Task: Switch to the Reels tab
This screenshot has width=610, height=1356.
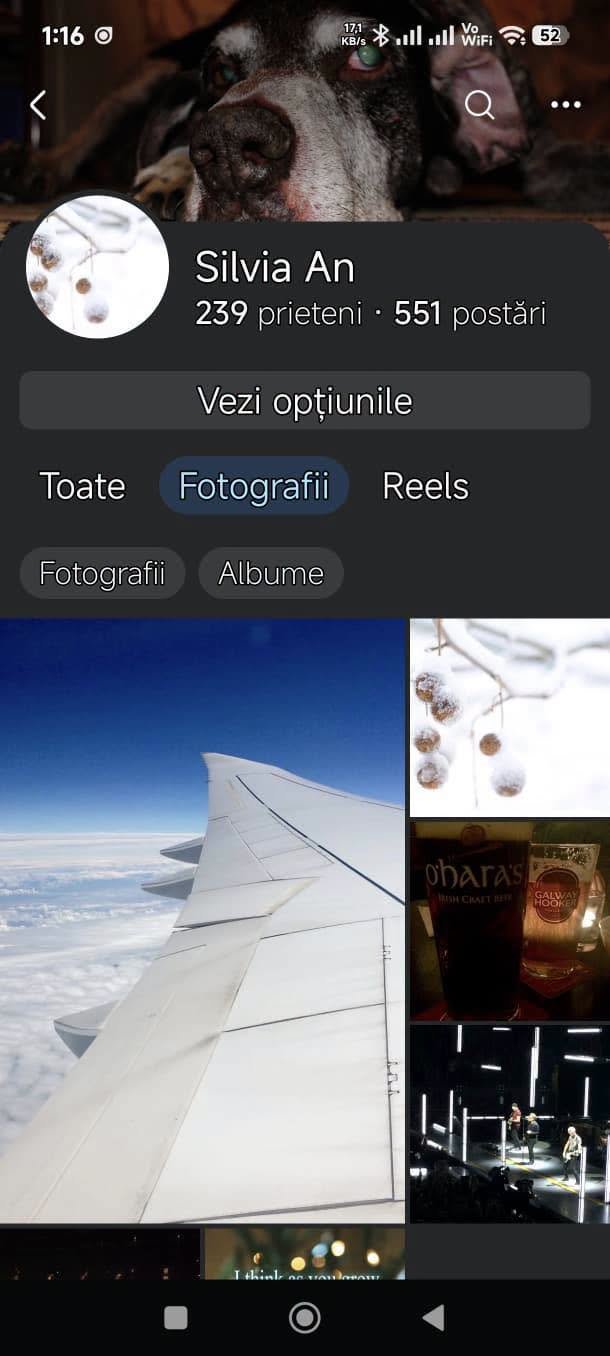Action: coord(425,486)
